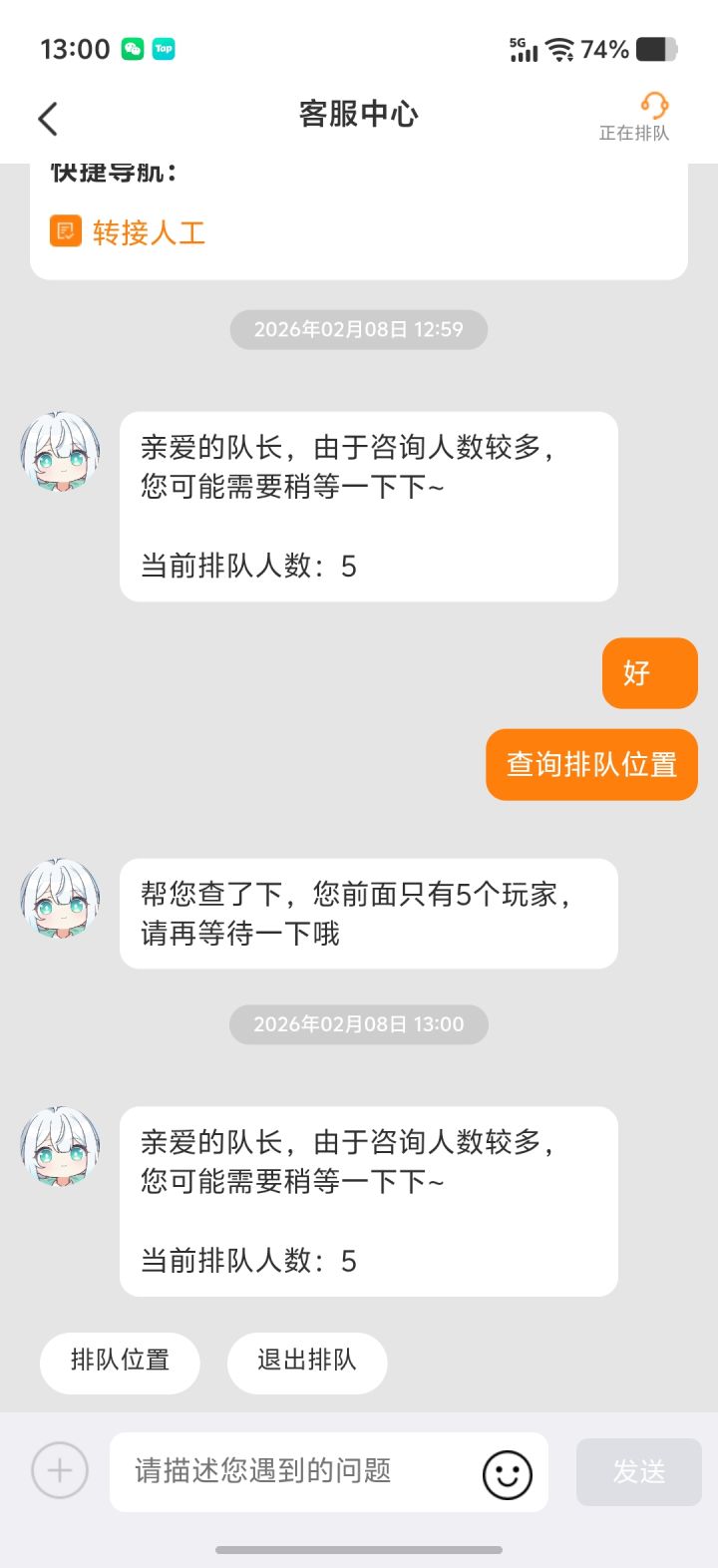The image size is (718, 1568).
Task: Tap the 好 orange message bubble
Action: coord(649,674)
